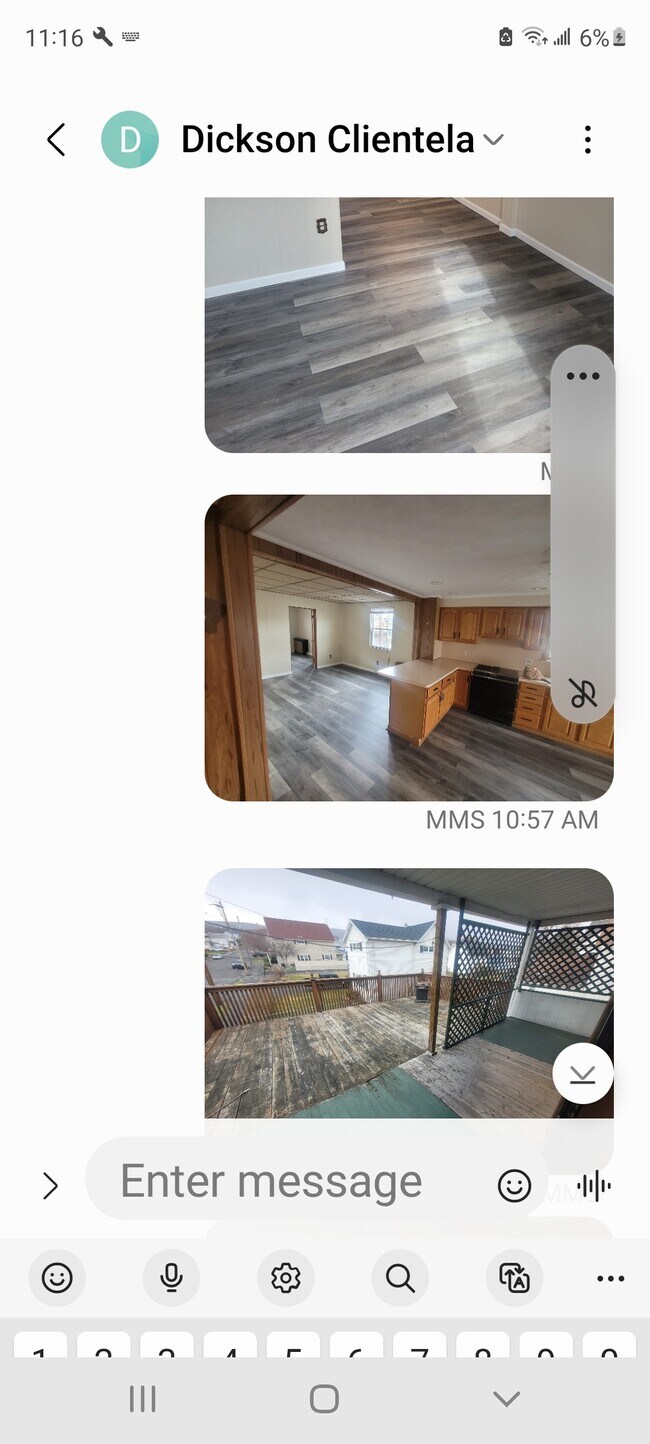Screen dimensions: 650x1444
Task: Open options on floating side panel
Action: [582, 376]
